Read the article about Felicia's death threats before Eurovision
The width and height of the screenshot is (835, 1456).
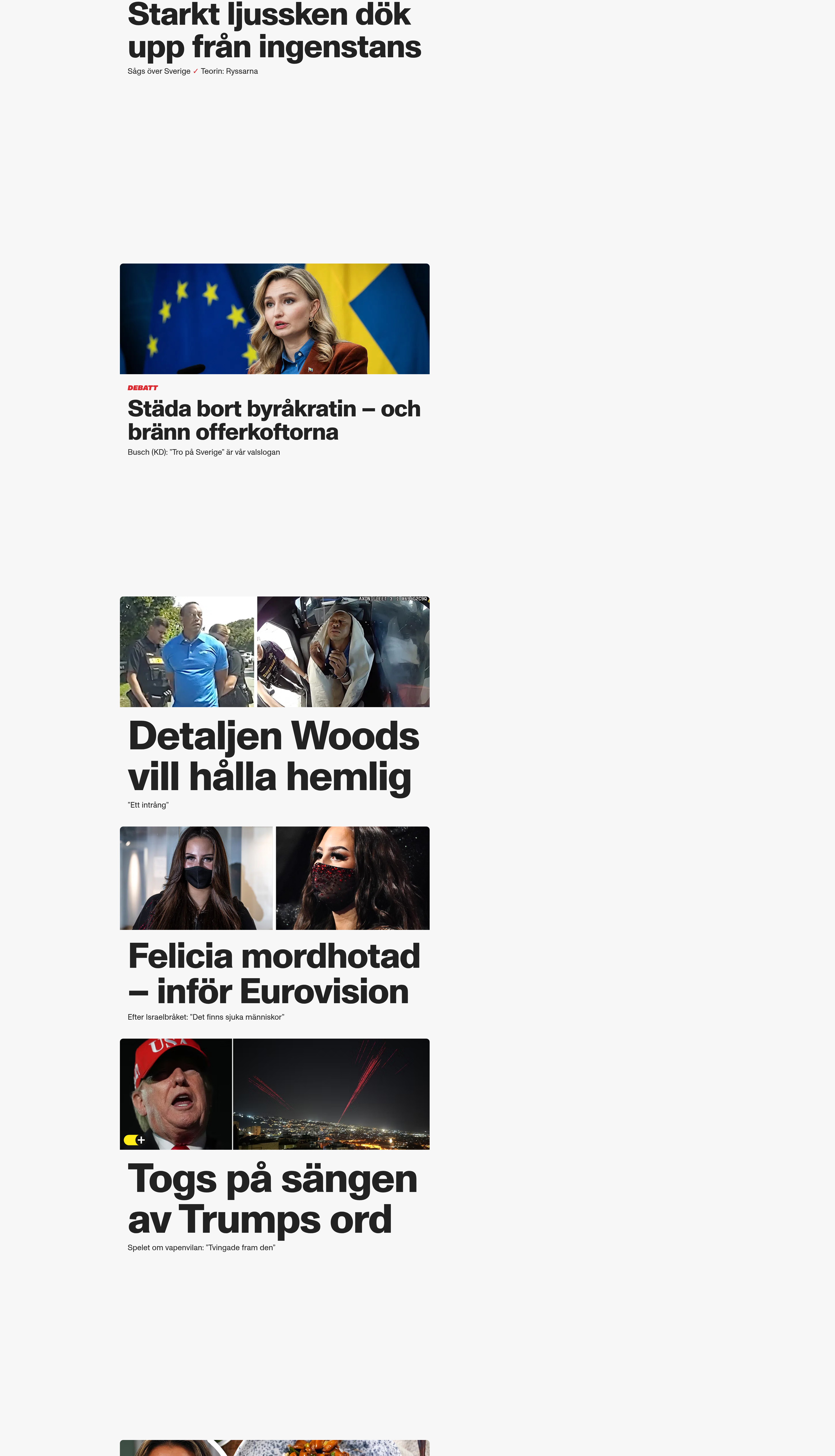[274, 973]
